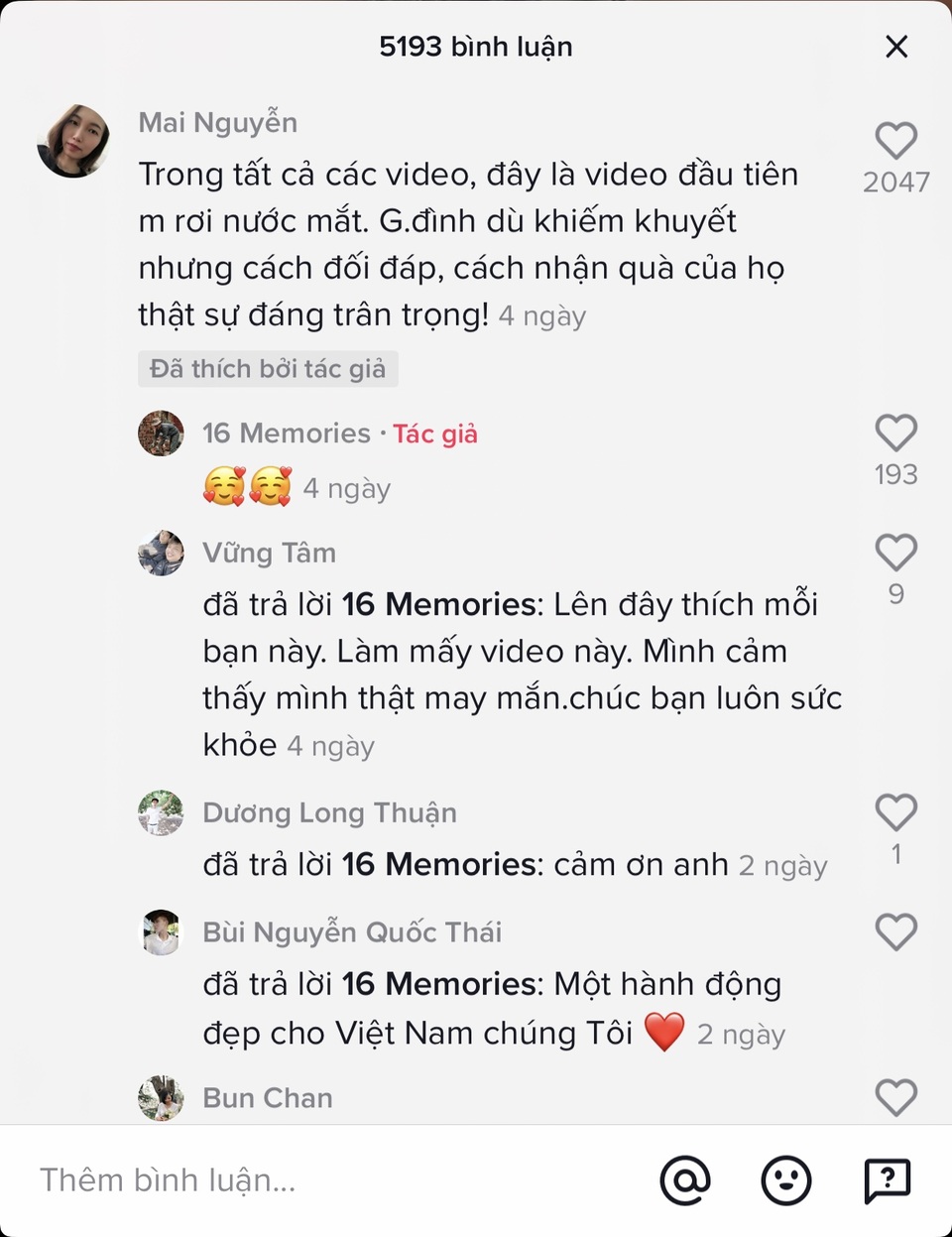
Task: View Vững Tâm's profile
Action: pos(161,553)
